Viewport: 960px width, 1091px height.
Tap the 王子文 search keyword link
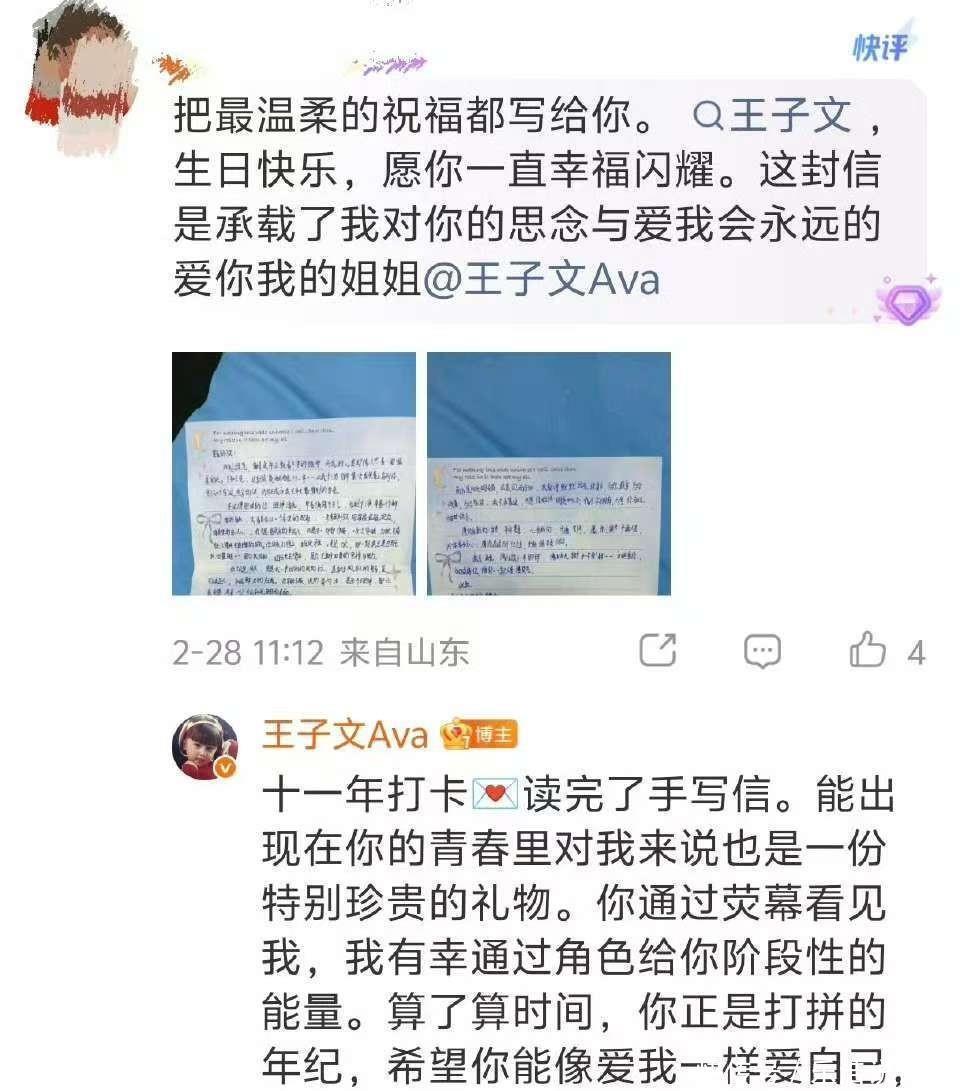[x=772, y=116]
